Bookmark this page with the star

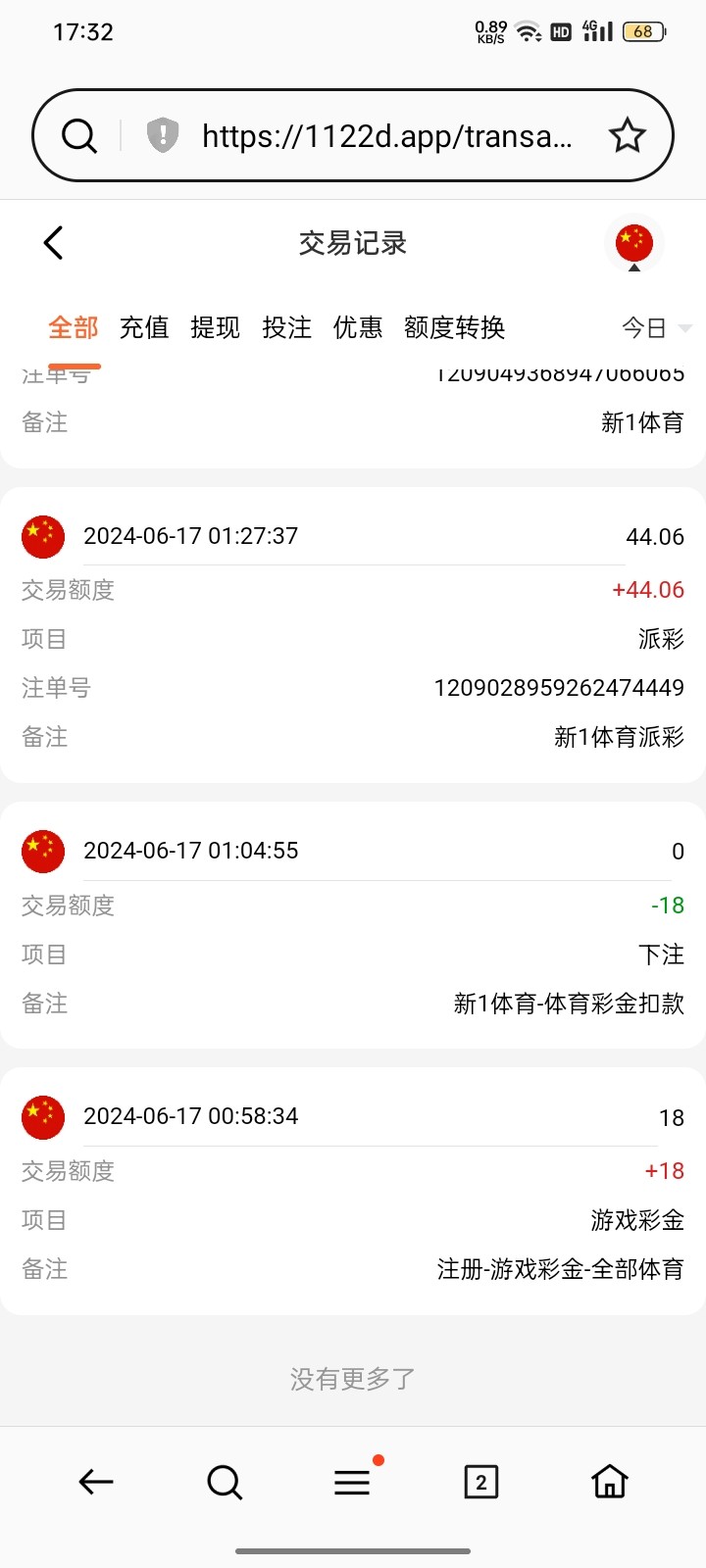click(x=628, y=135)
